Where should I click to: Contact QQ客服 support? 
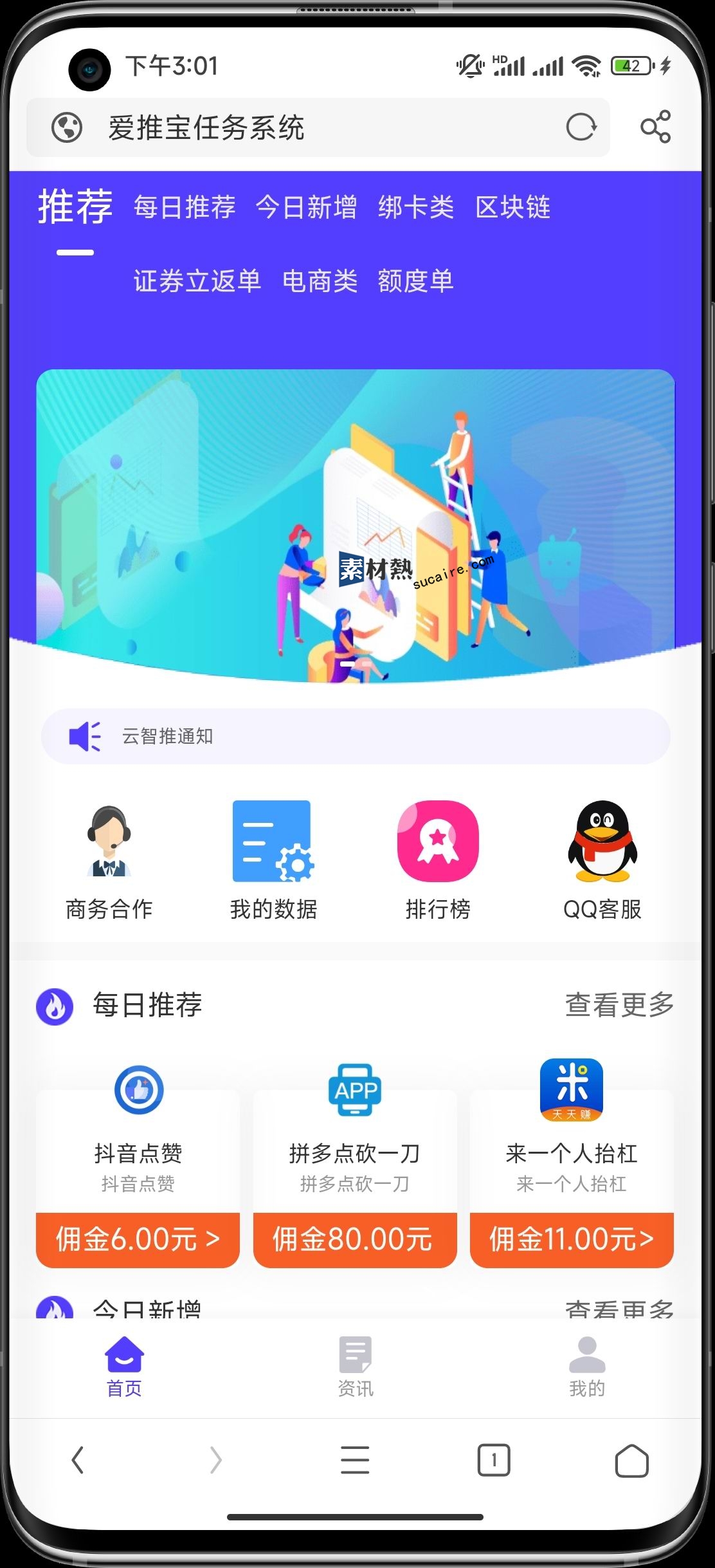click(602, 860)
